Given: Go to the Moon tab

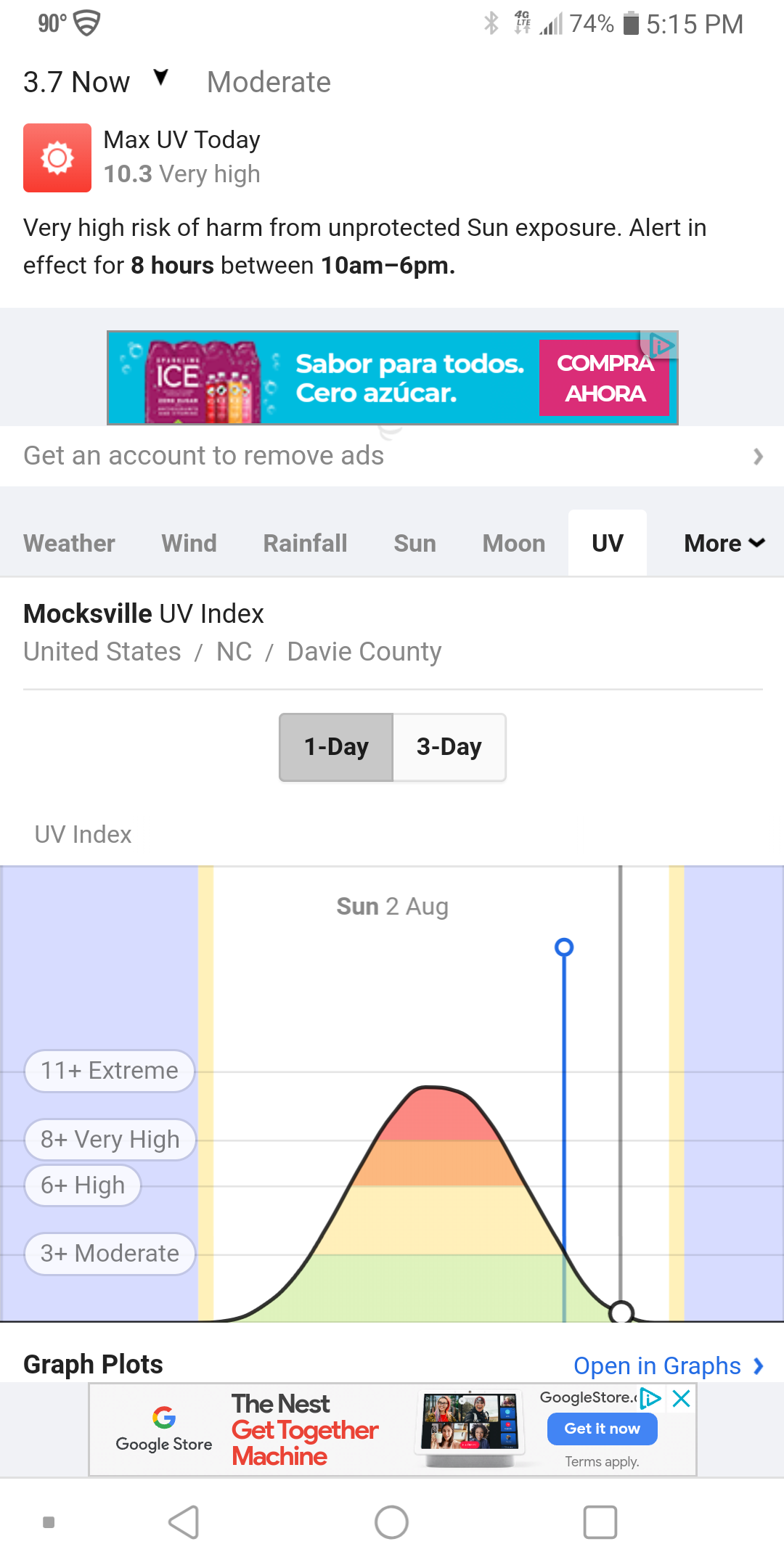Looking at the screenshot, I should point(513,543).
